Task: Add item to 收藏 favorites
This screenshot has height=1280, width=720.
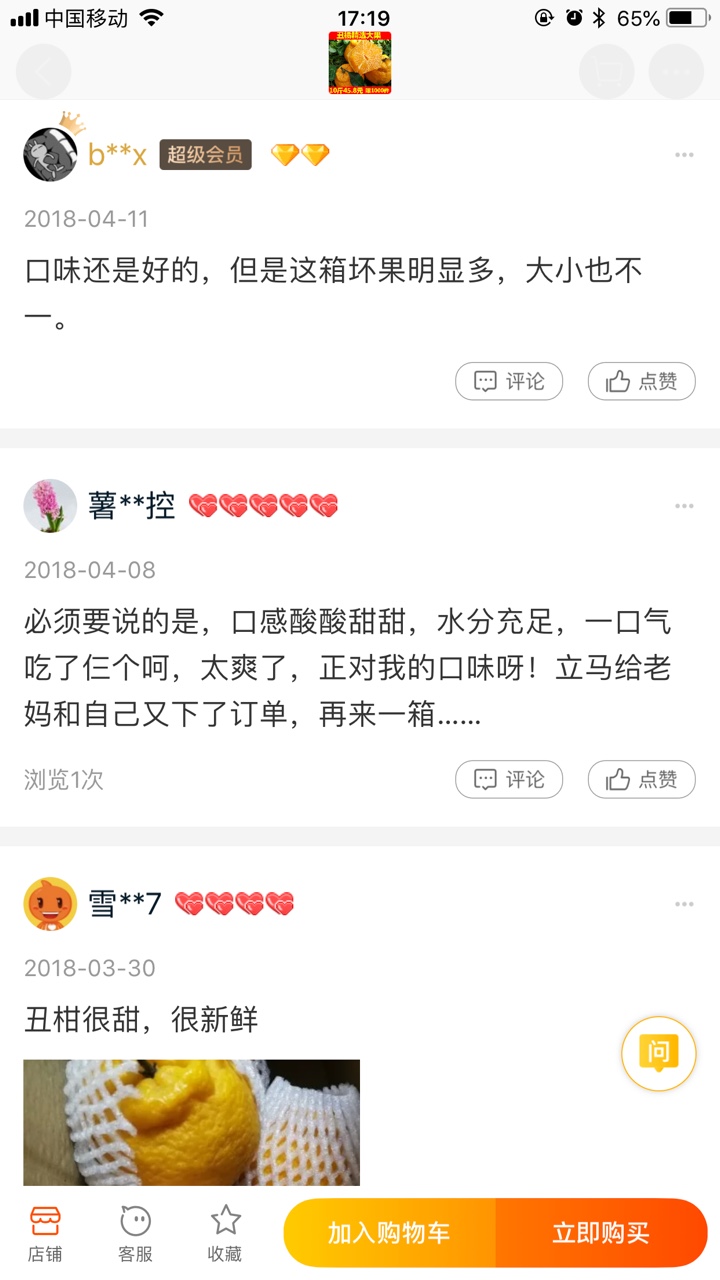Action: [x=225, y=1233]
